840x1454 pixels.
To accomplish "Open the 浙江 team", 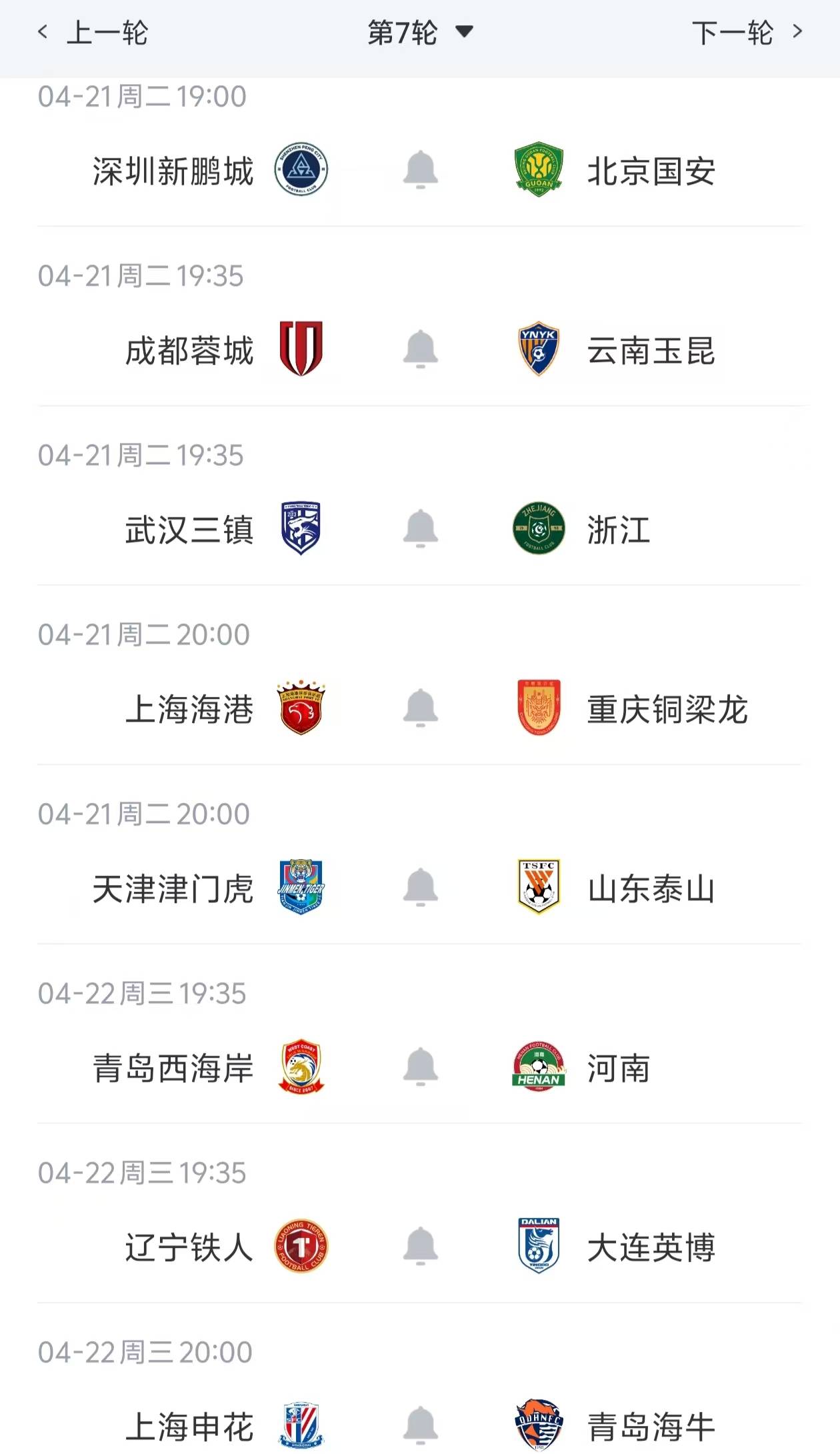I will 618,530.
